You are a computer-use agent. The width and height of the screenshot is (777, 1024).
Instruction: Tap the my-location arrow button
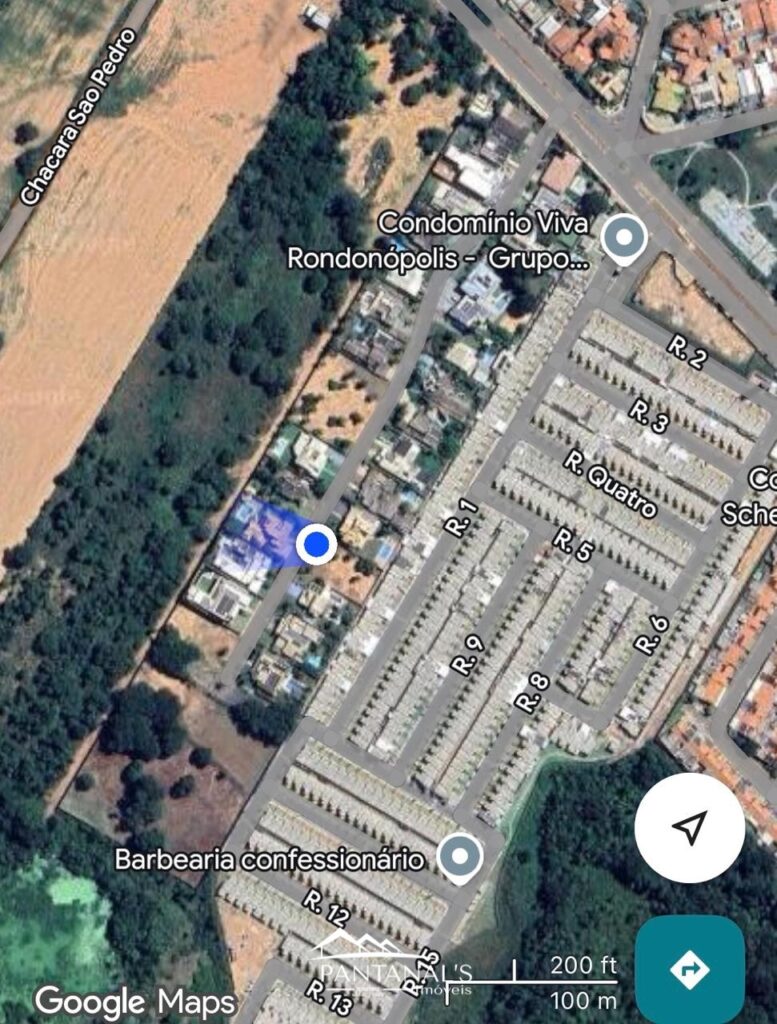[x=689, y=827]
